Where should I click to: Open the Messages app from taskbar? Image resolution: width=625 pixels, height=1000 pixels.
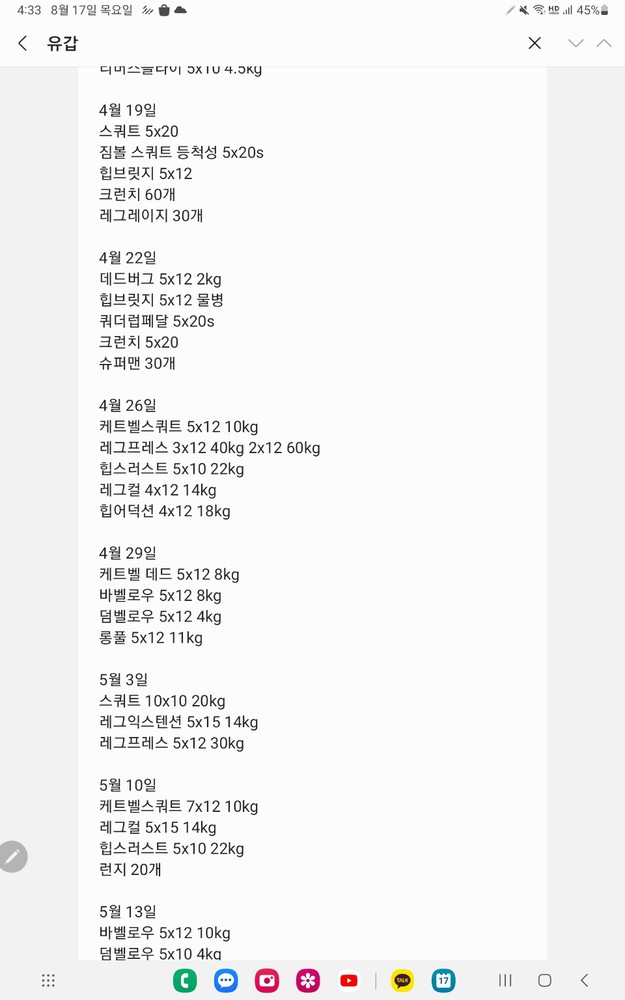coord(226,980)
